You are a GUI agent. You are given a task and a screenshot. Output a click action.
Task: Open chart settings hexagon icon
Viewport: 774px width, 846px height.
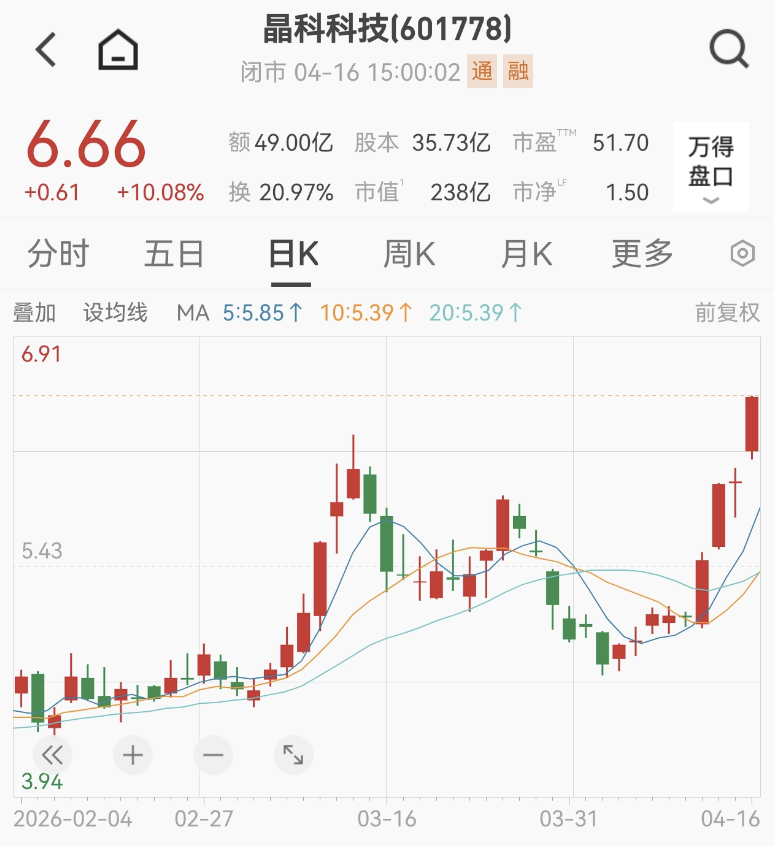point(742,254)
